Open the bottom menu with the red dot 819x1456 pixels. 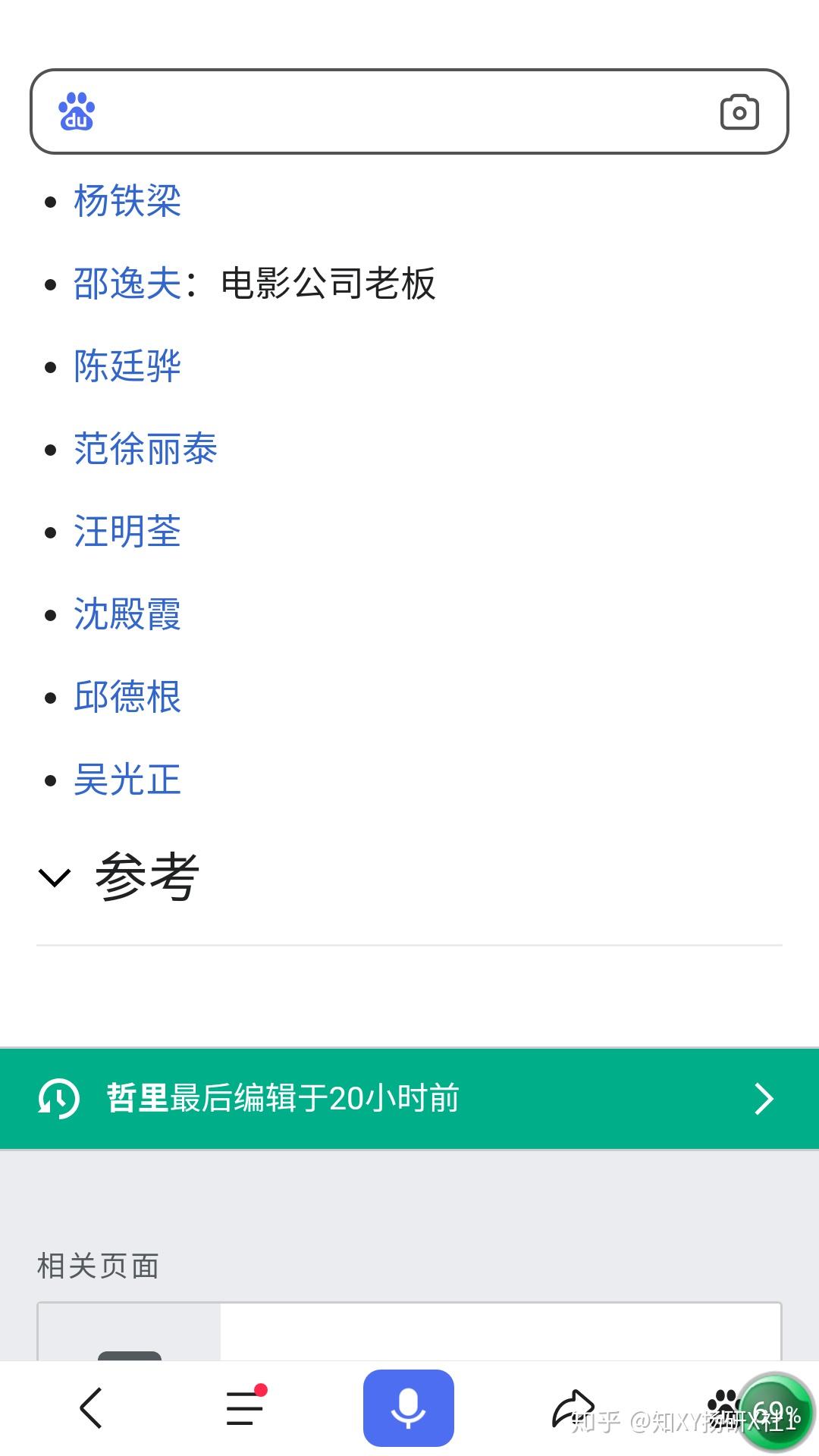(246, 1407)
